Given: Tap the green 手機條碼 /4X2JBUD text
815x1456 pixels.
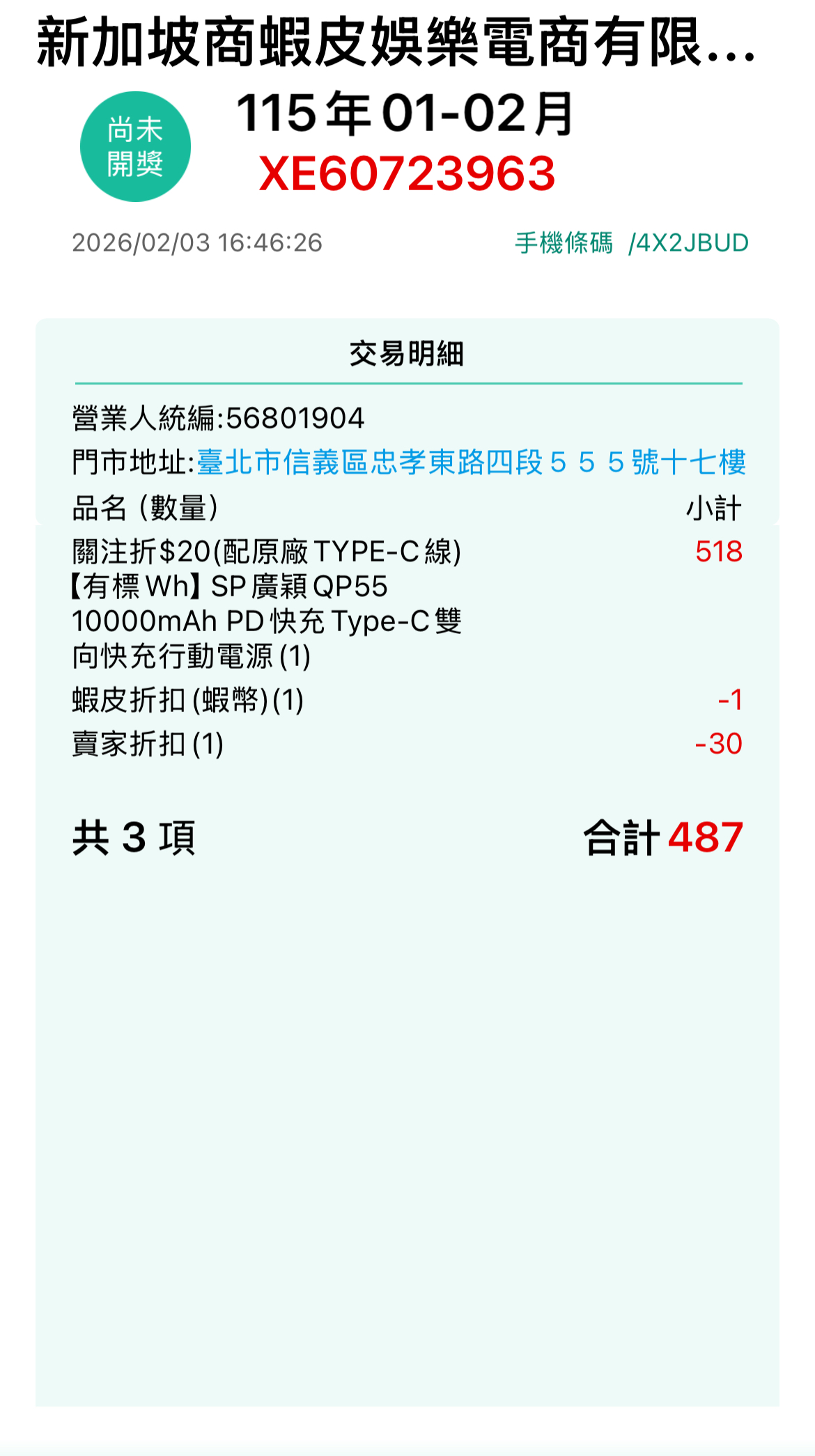Looking at the screenshot, I should click(x=631, y=243).
